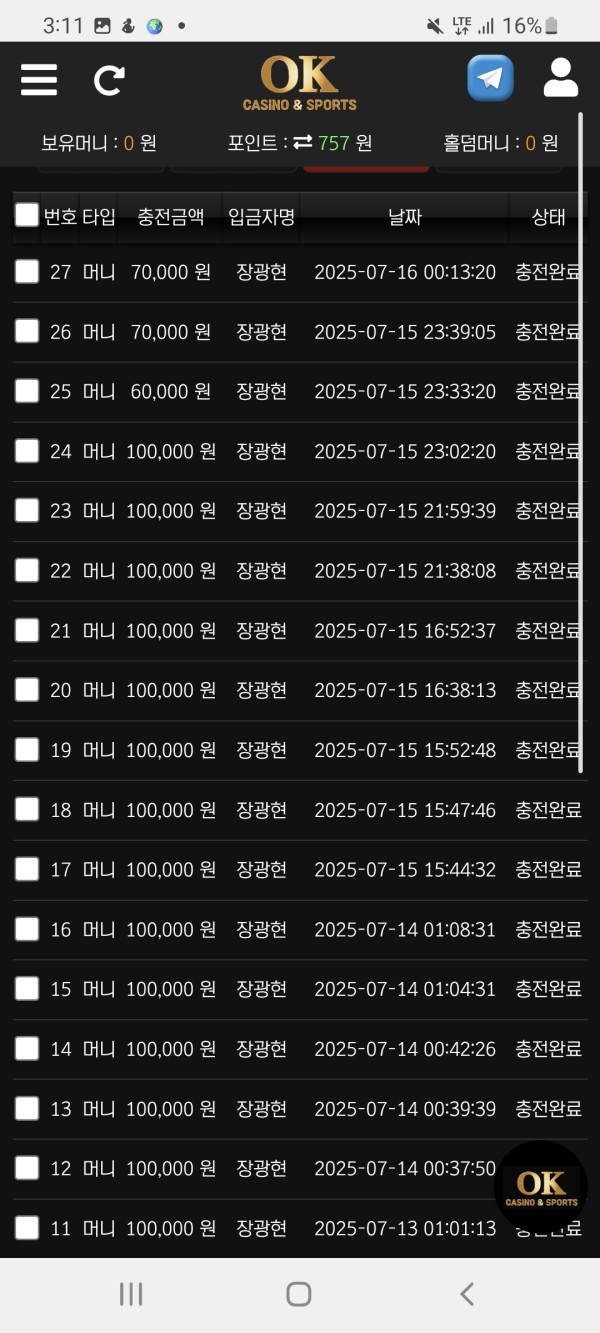Tap the floating OK Casino & Sports button
Screen dimensions: 600x1333
[541, 1187]
